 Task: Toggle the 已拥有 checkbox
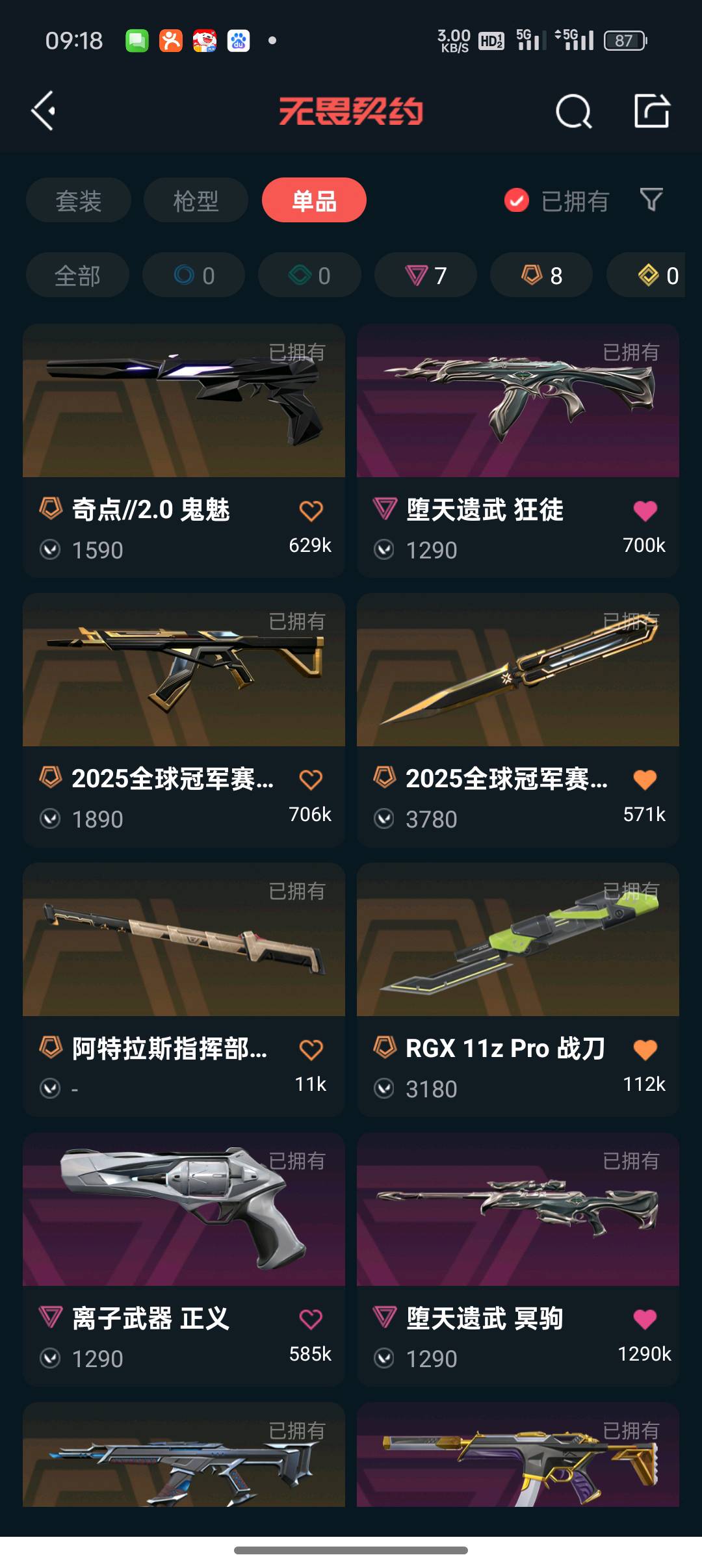pos(517,200)
